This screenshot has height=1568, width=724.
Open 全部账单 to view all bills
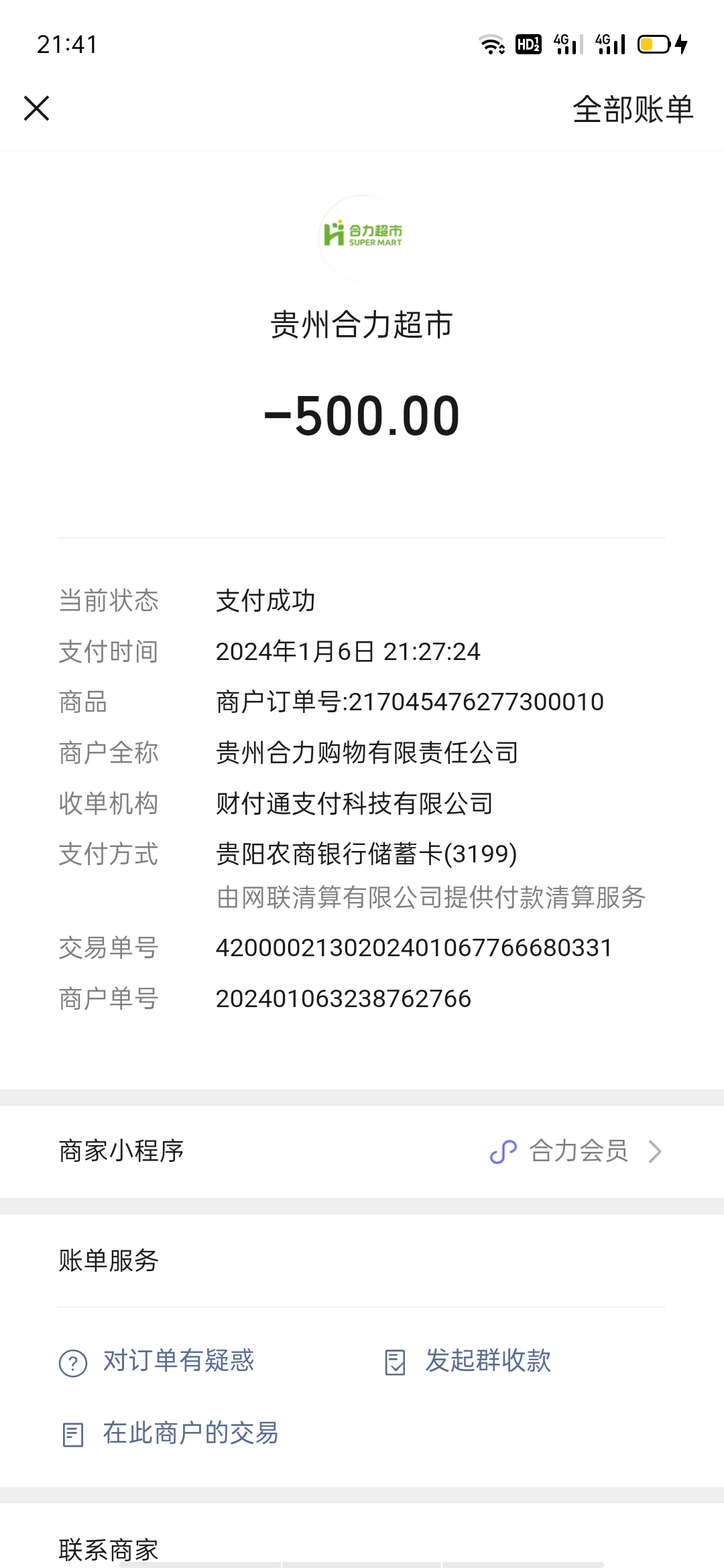click(x=632, y=109)
